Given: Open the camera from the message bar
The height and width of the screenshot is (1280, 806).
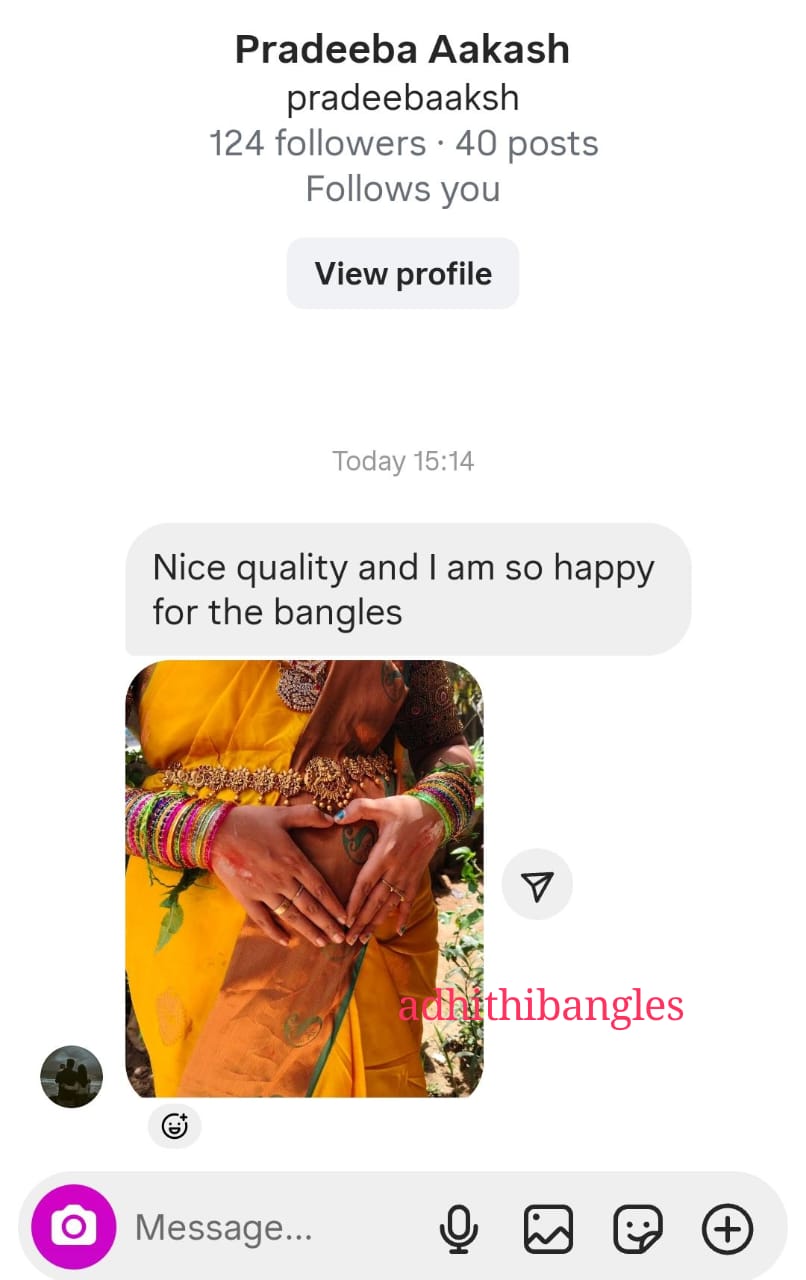Looking at the screenshot, I should [74, 1227].
